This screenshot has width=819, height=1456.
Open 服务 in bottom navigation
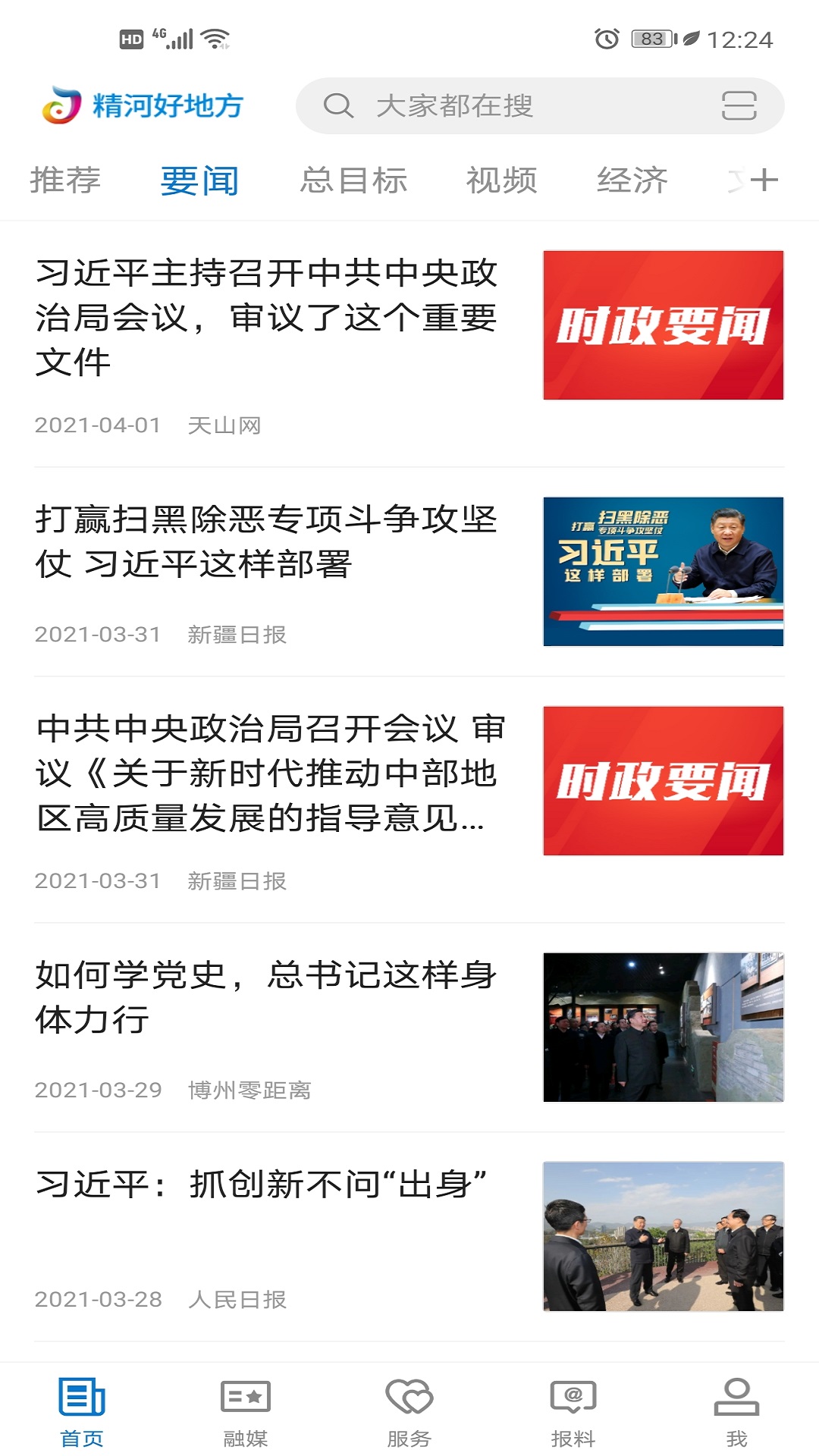coord(409,1412)
